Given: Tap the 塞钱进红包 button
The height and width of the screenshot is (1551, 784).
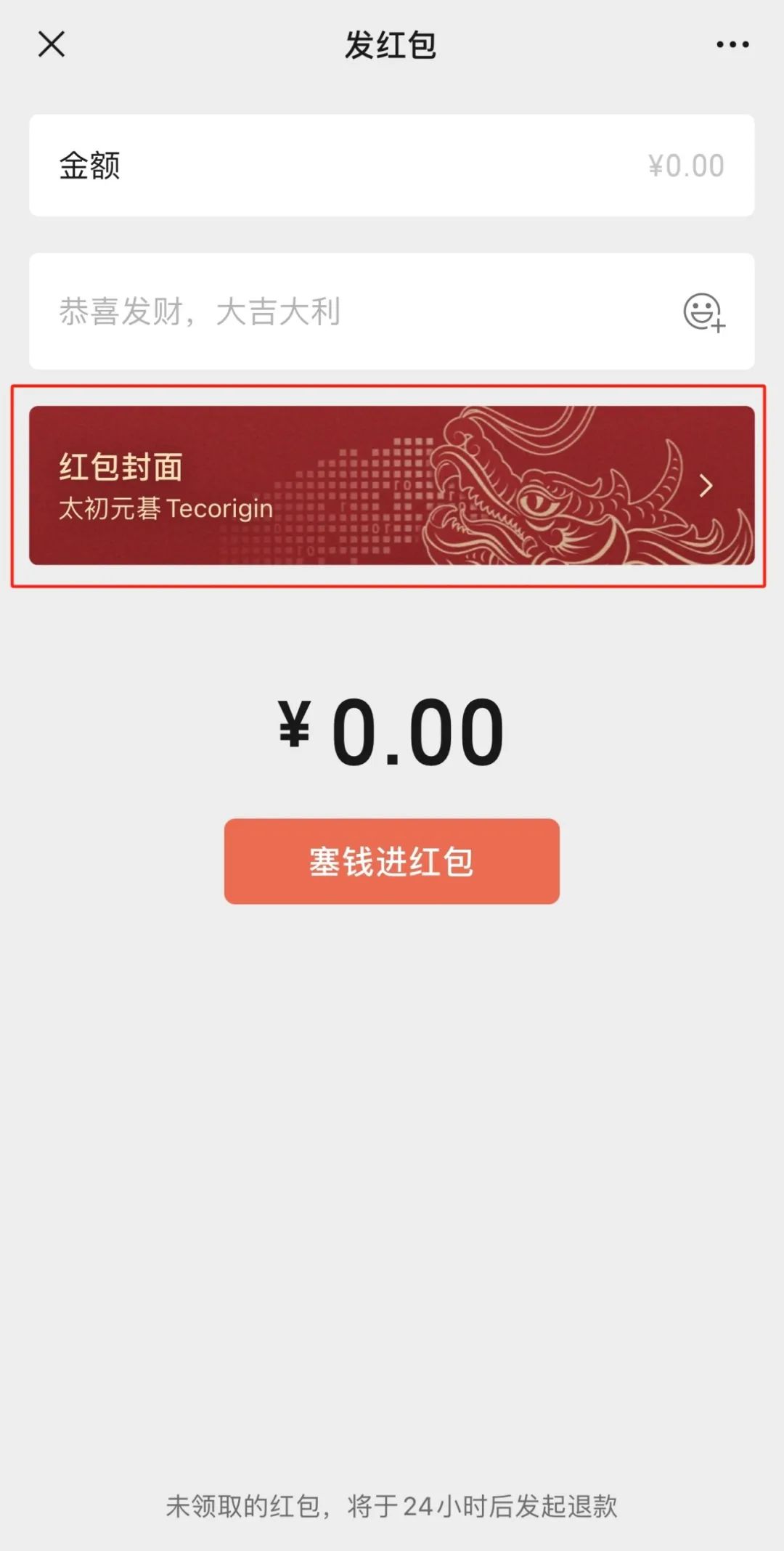Looking at the screenshot, I should [x=392, y=861].
